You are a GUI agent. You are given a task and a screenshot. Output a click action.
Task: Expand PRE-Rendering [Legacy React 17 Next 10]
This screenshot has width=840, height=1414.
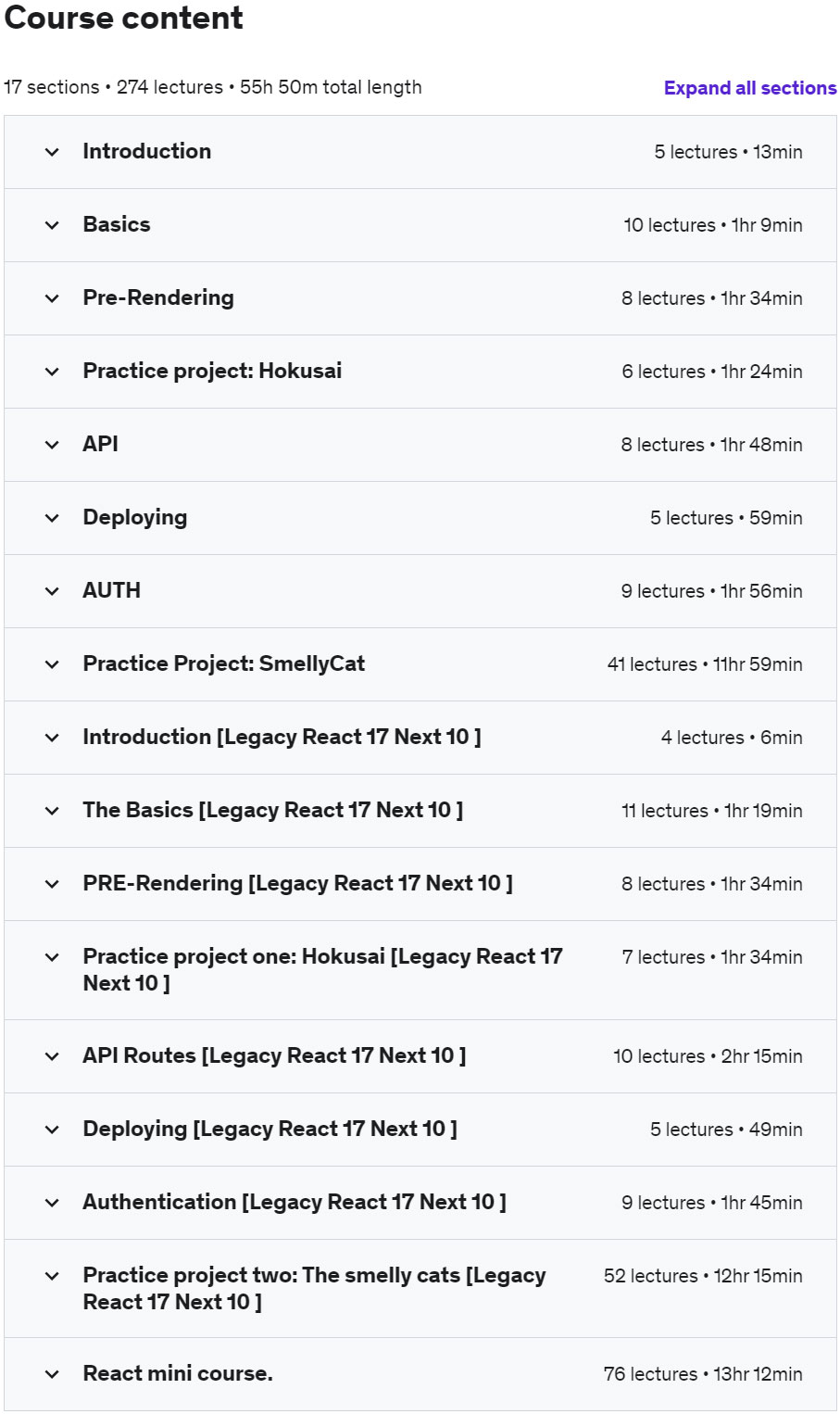point(420,884)
